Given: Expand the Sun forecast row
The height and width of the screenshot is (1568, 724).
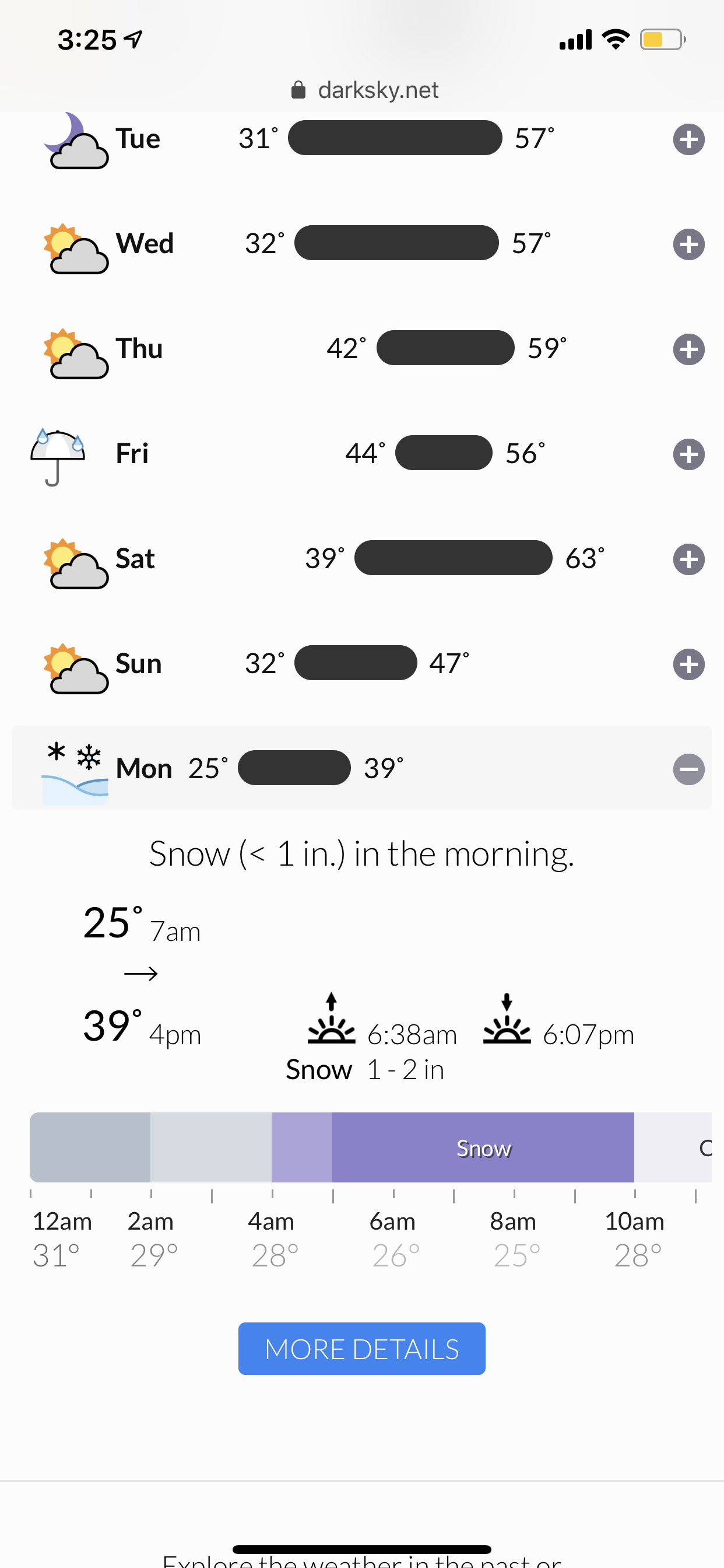Looking at the screenshot, I should coord(688,664).
